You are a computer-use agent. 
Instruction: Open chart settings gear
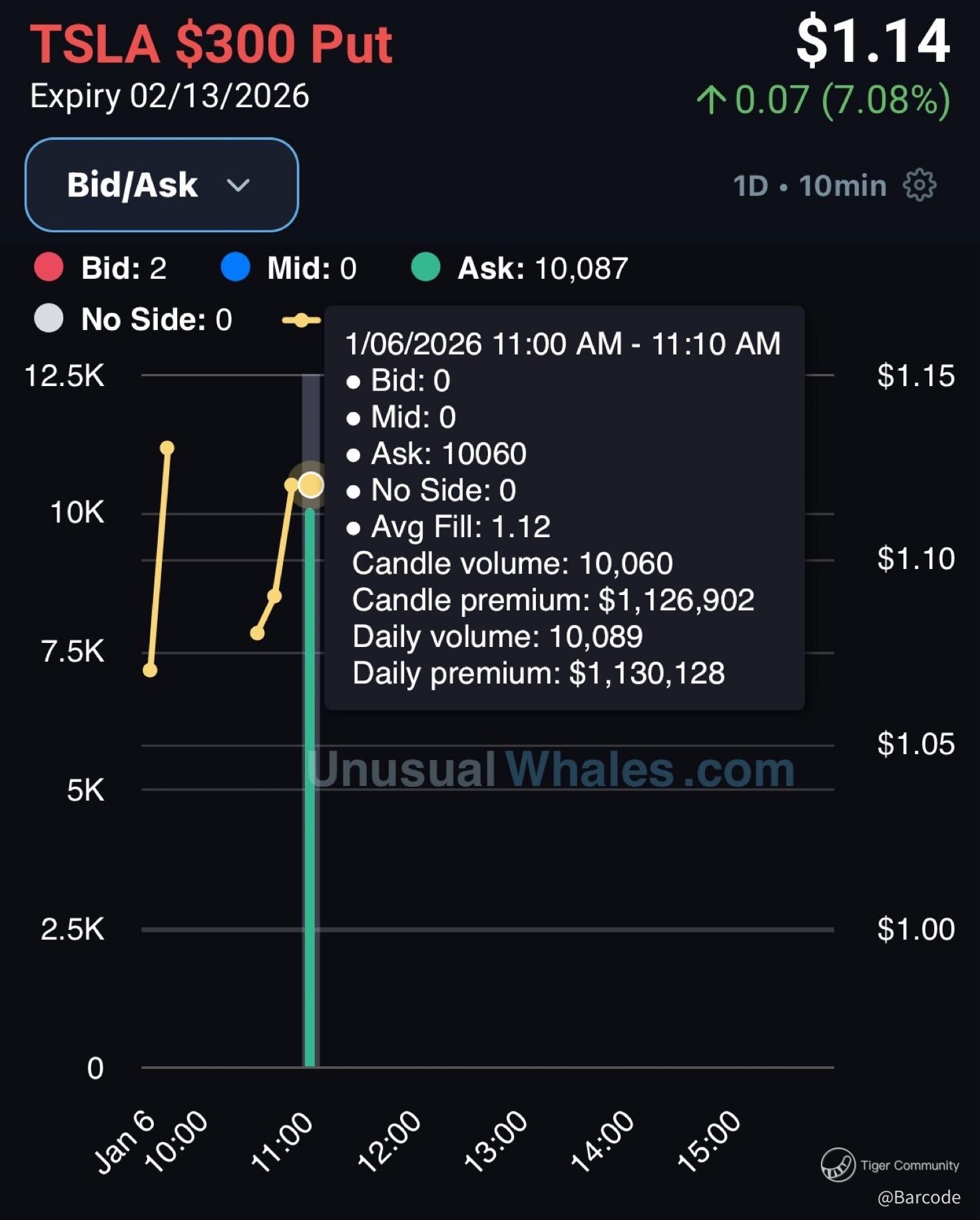coord(919,185)
